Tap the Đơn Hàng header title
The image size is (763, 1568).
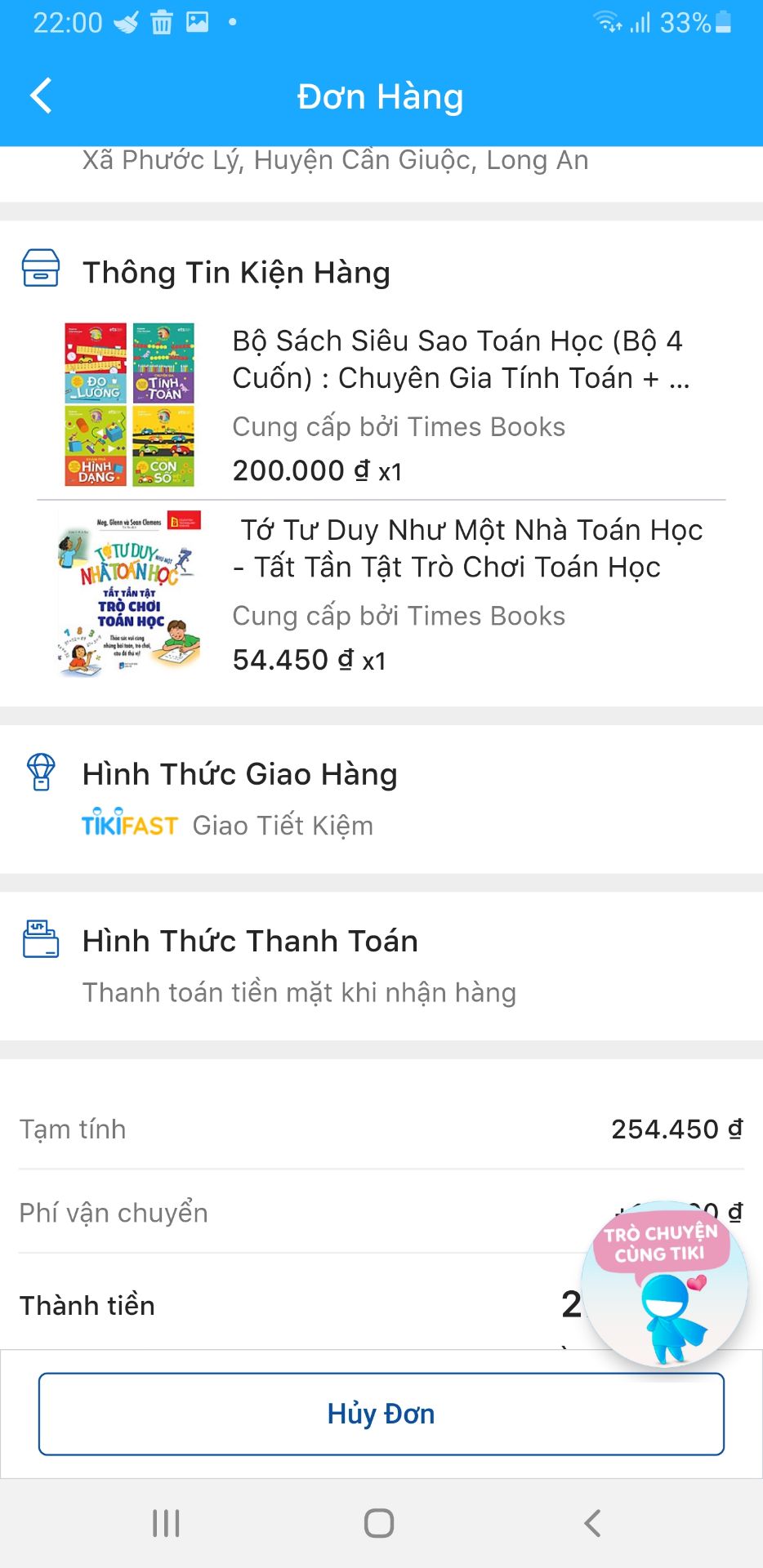[381, 96]
